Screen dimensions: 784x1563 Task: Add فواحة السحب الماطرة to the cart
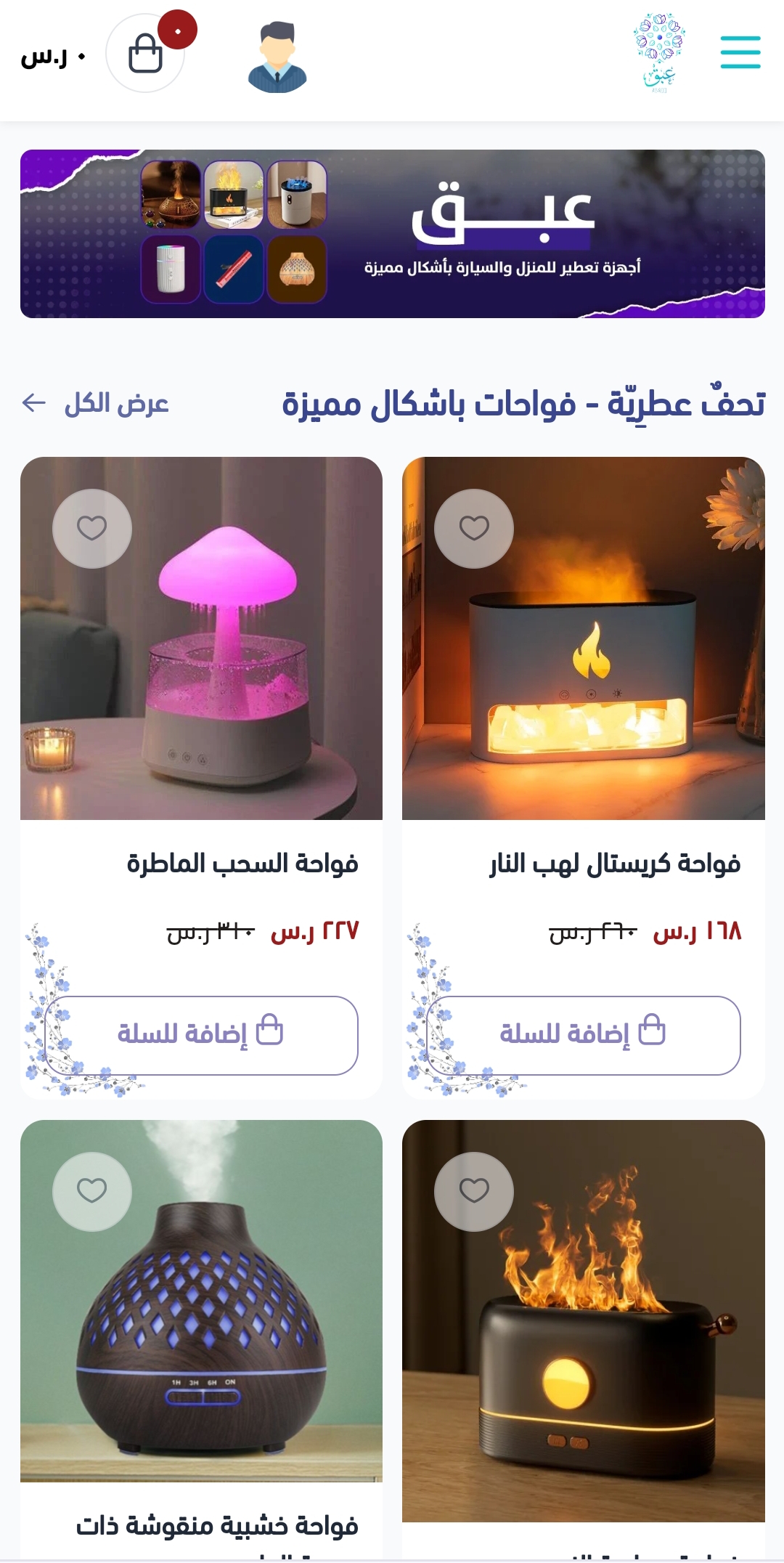(201, 1034)
